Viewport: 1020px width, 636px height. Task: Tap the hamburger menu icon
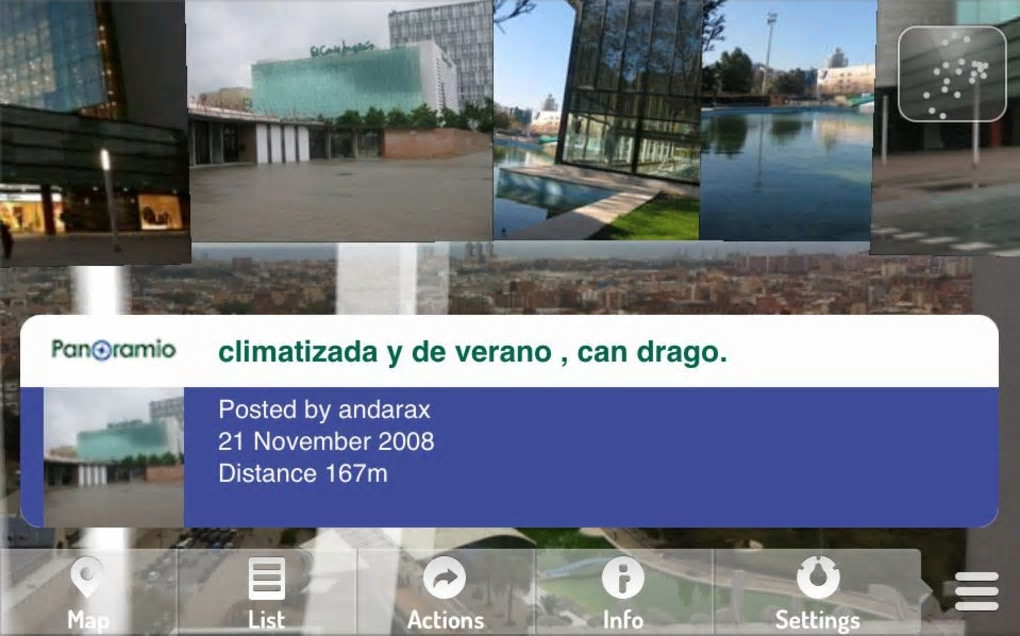[x=976, y=591]
